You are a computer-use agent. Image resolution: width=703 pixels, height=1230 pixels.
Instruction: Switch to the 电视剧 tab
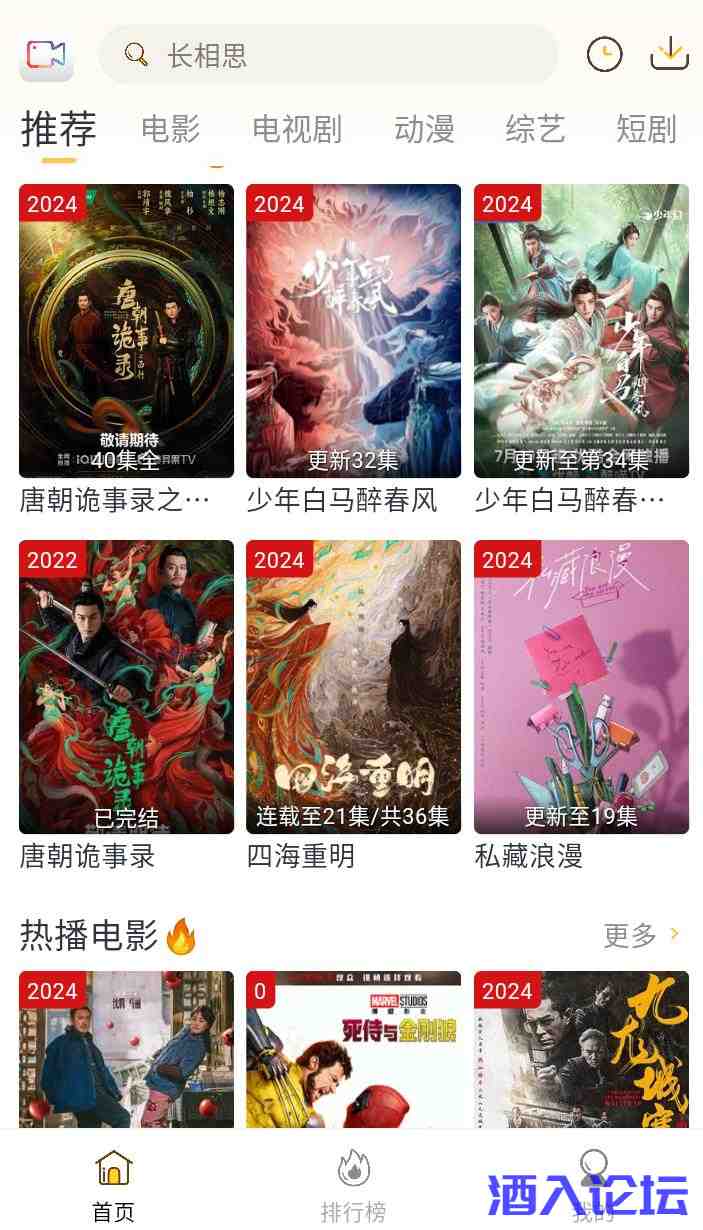[x=297, y=129]
